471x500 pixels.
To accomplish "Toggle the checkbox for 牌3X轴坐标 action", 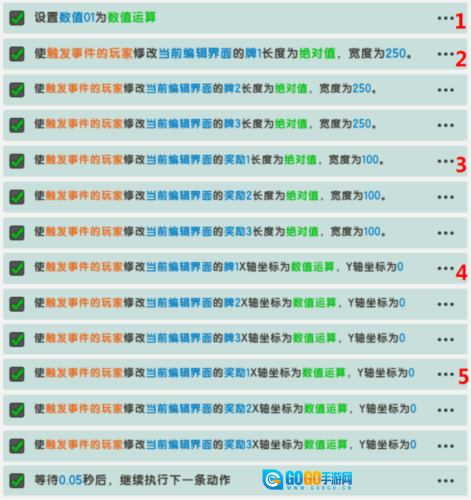I will 17,339.
